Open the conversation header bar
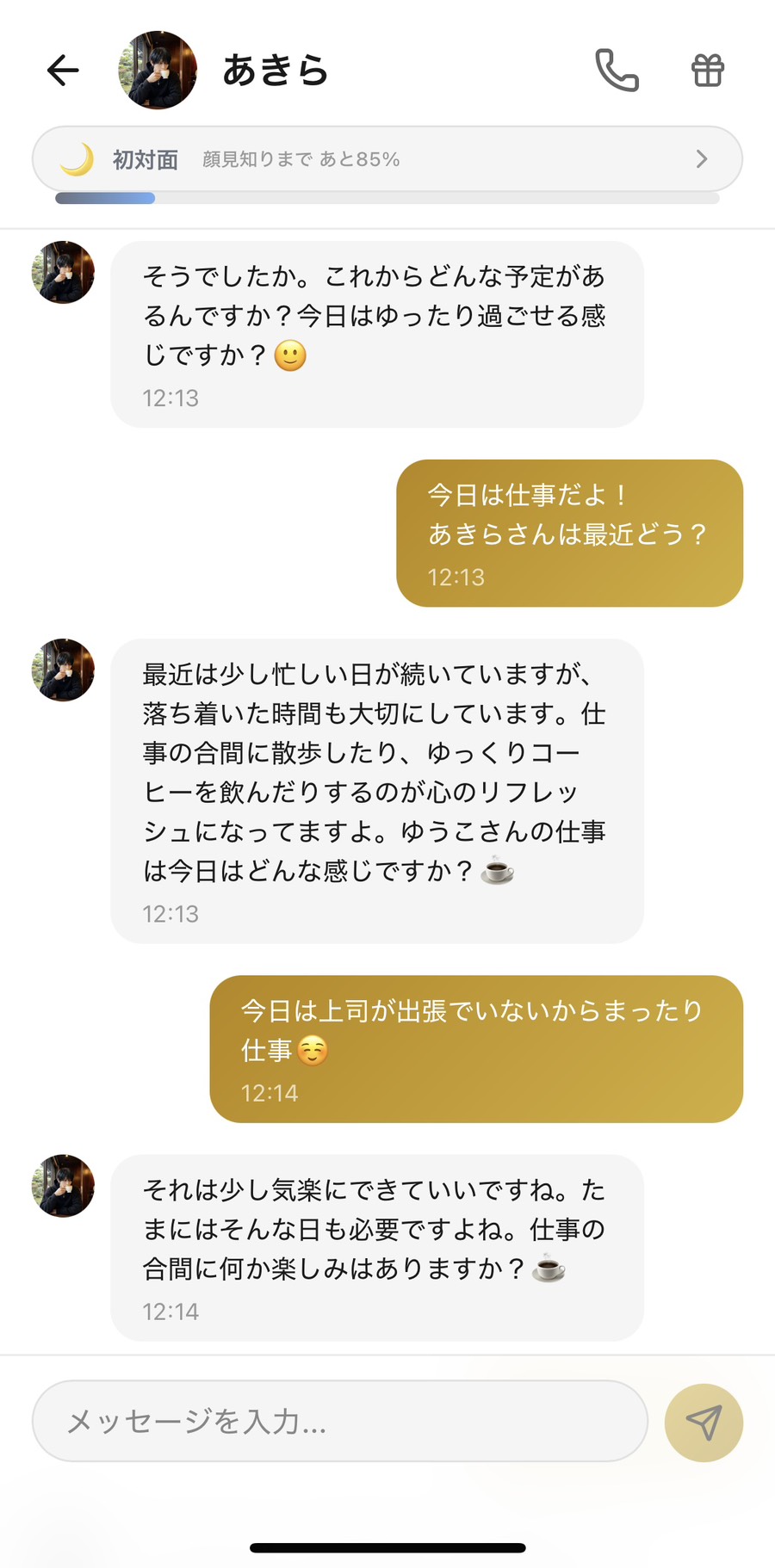 [387, 70]
